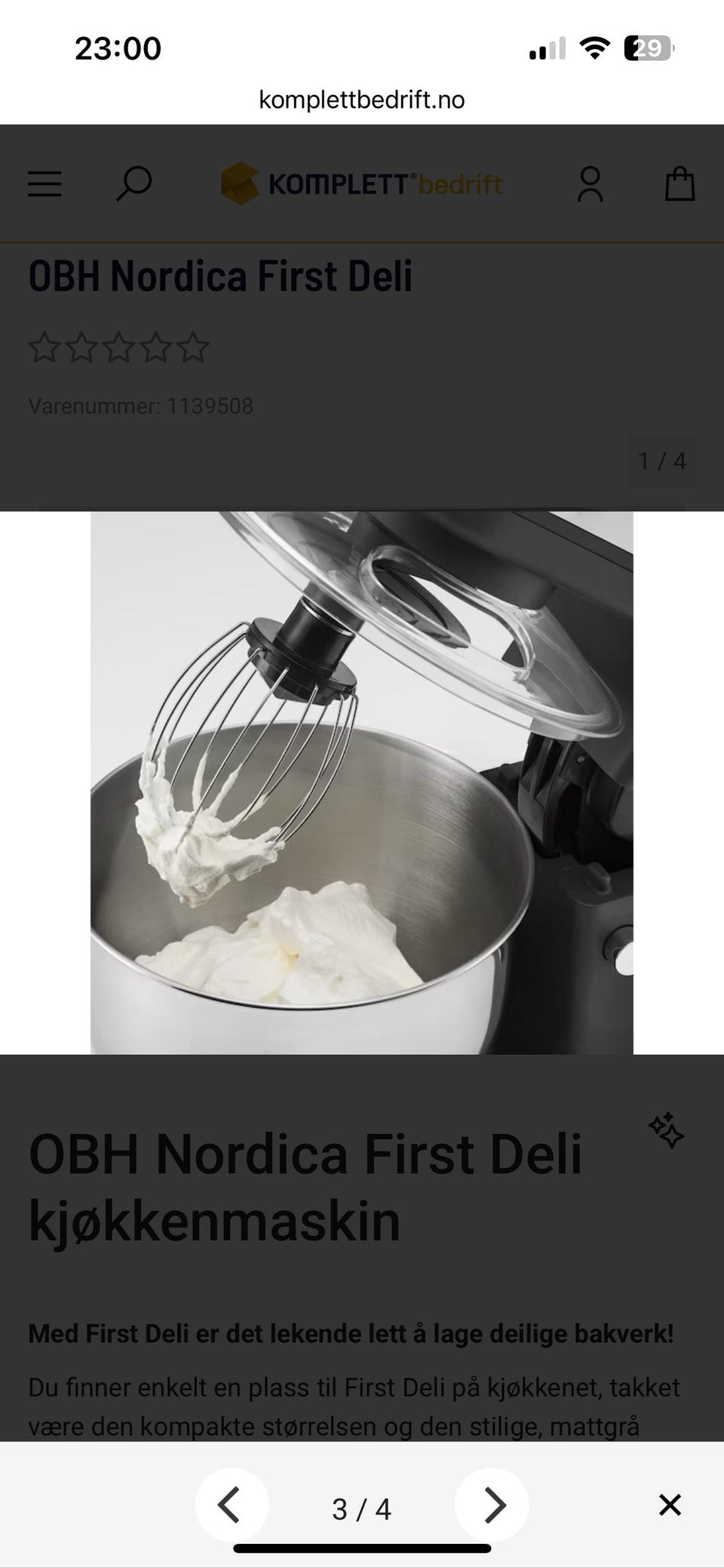Image resolution: width=724 pixels, height=1568 pixels.
Task: Tap the sparkle AI icon
Action: click(x=667, y=1130)
